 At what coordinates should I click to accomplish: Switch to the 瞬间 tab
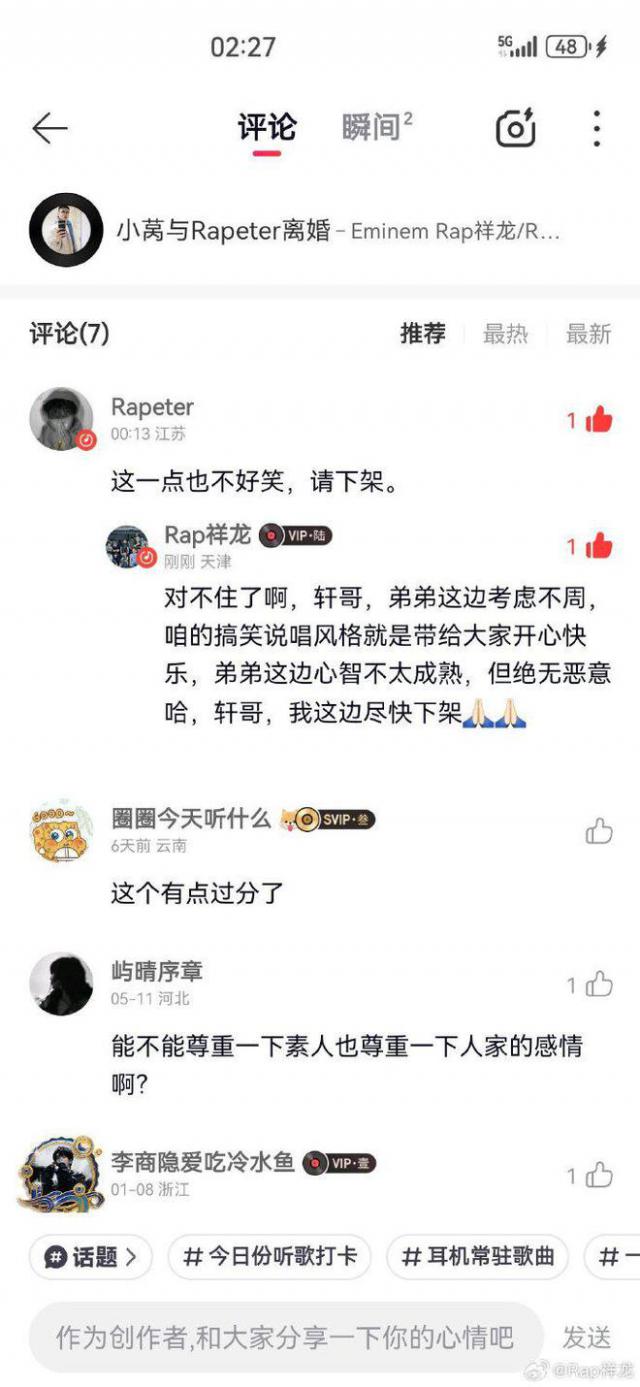(x=376, y=128)
